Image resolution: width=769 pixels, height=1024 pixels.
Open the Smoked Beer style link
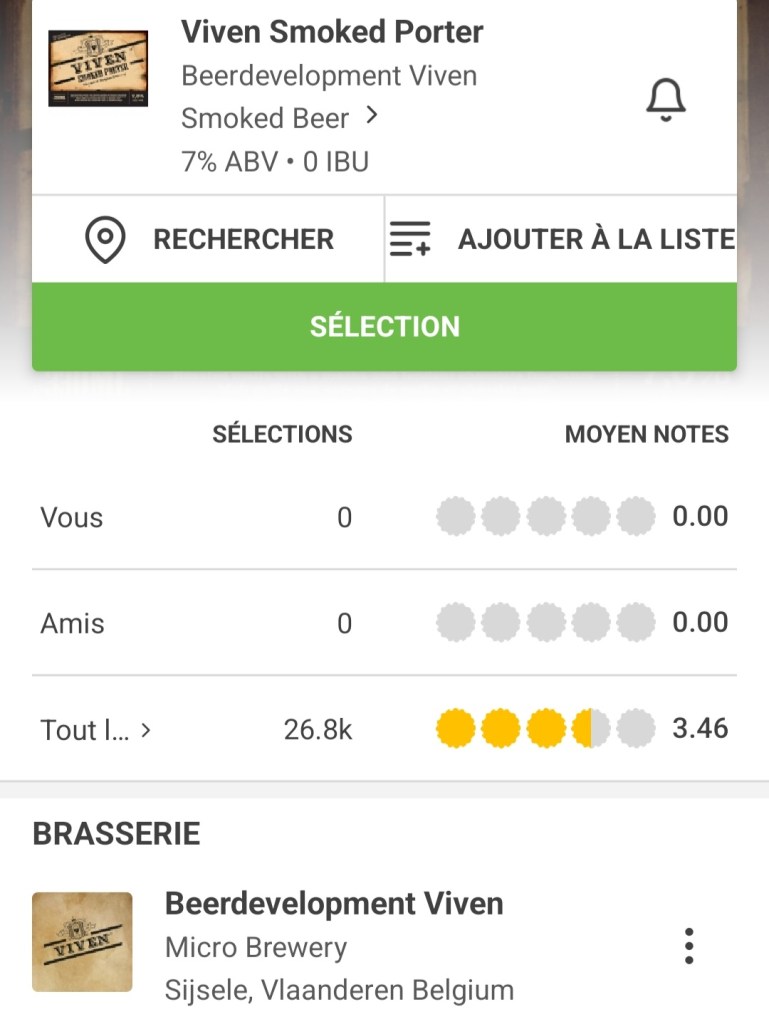279,118
